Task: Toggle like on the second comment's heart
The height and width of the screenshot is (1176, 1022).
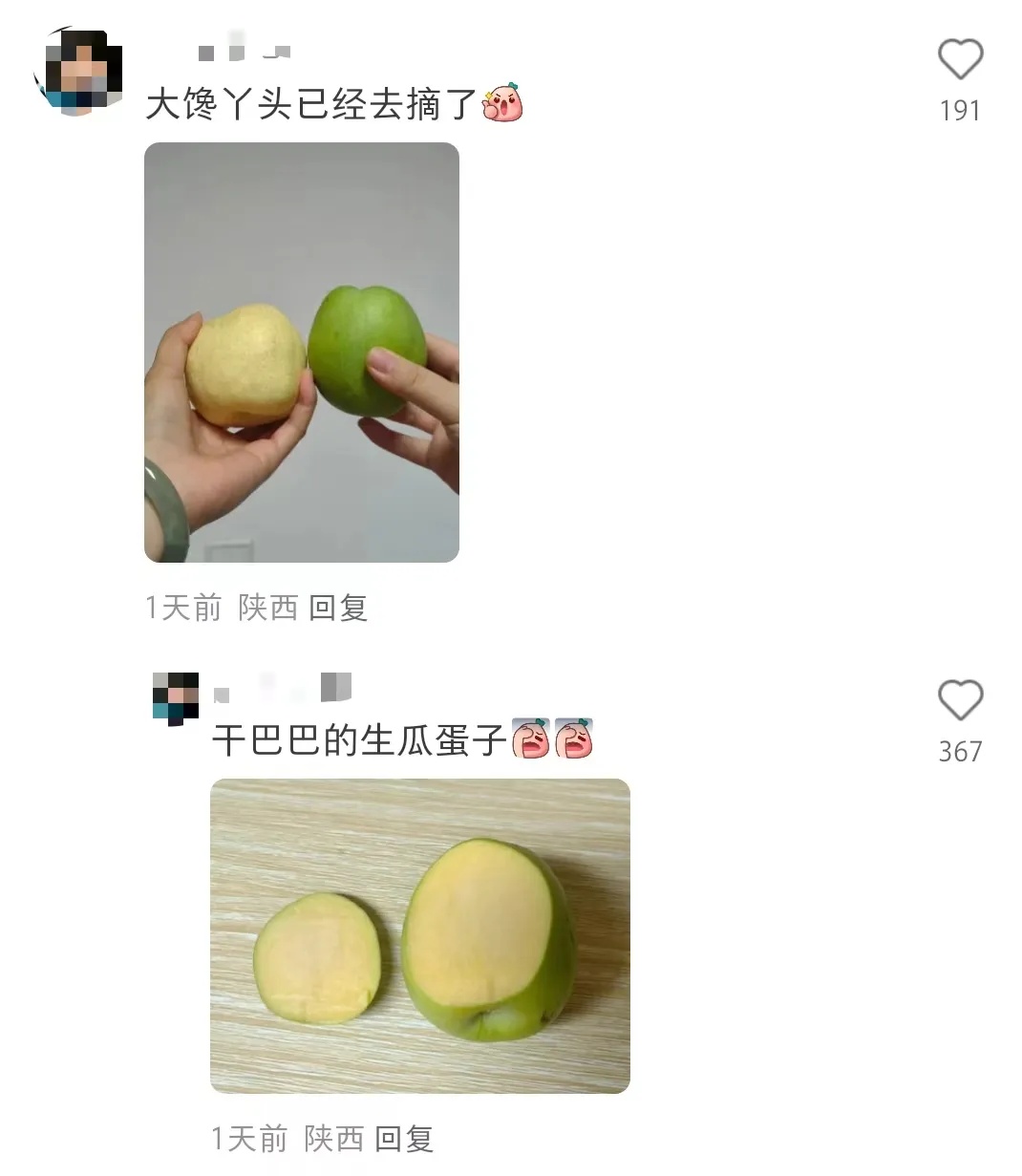Action: pos(962,702)
